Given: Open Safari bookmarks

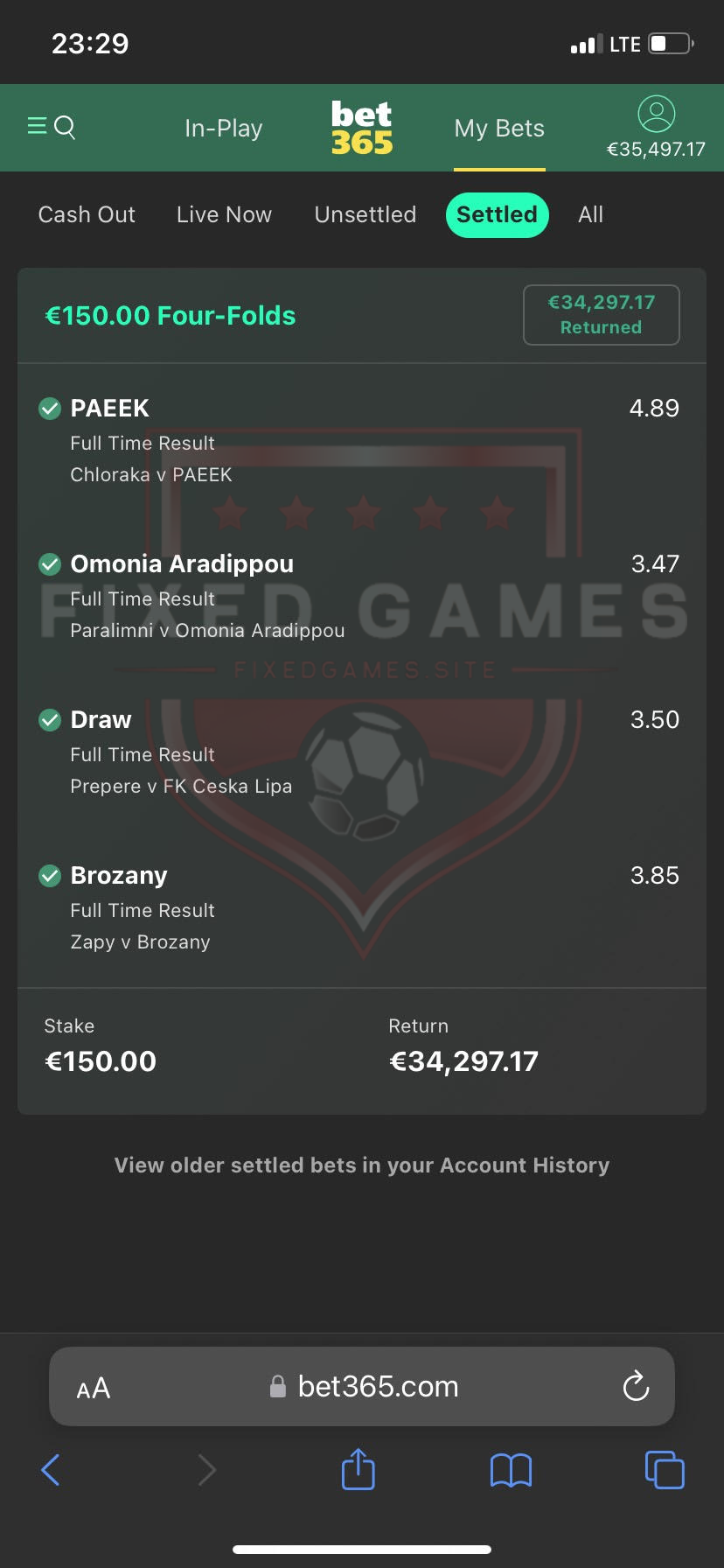Looking at the screenshot, I should tap(511, 1470).
